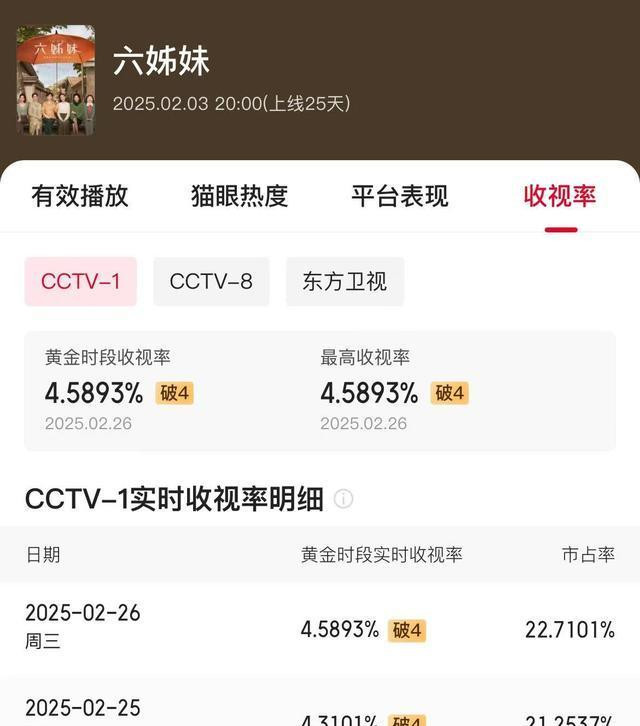Select the CCTV-1 channel chip
The image size is (640, 726).
(x=81, y=282)
